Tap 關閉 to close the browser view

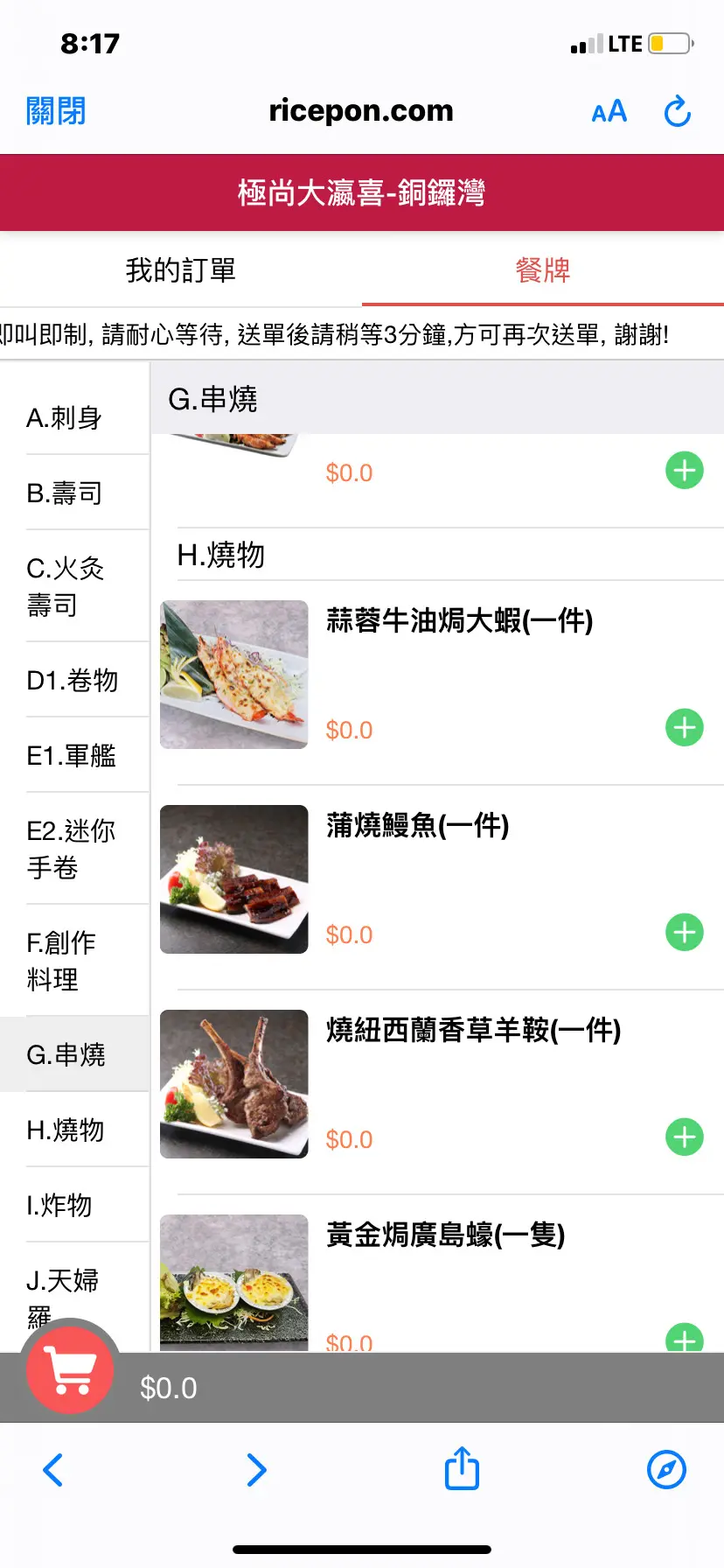[56, 111]
